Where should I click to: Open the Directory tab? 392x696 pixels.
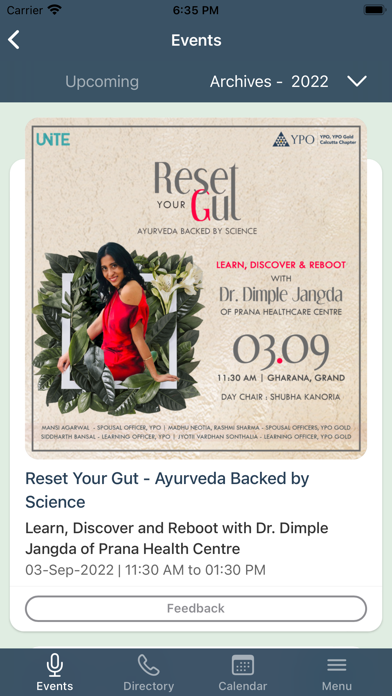(x=148, y=672)
